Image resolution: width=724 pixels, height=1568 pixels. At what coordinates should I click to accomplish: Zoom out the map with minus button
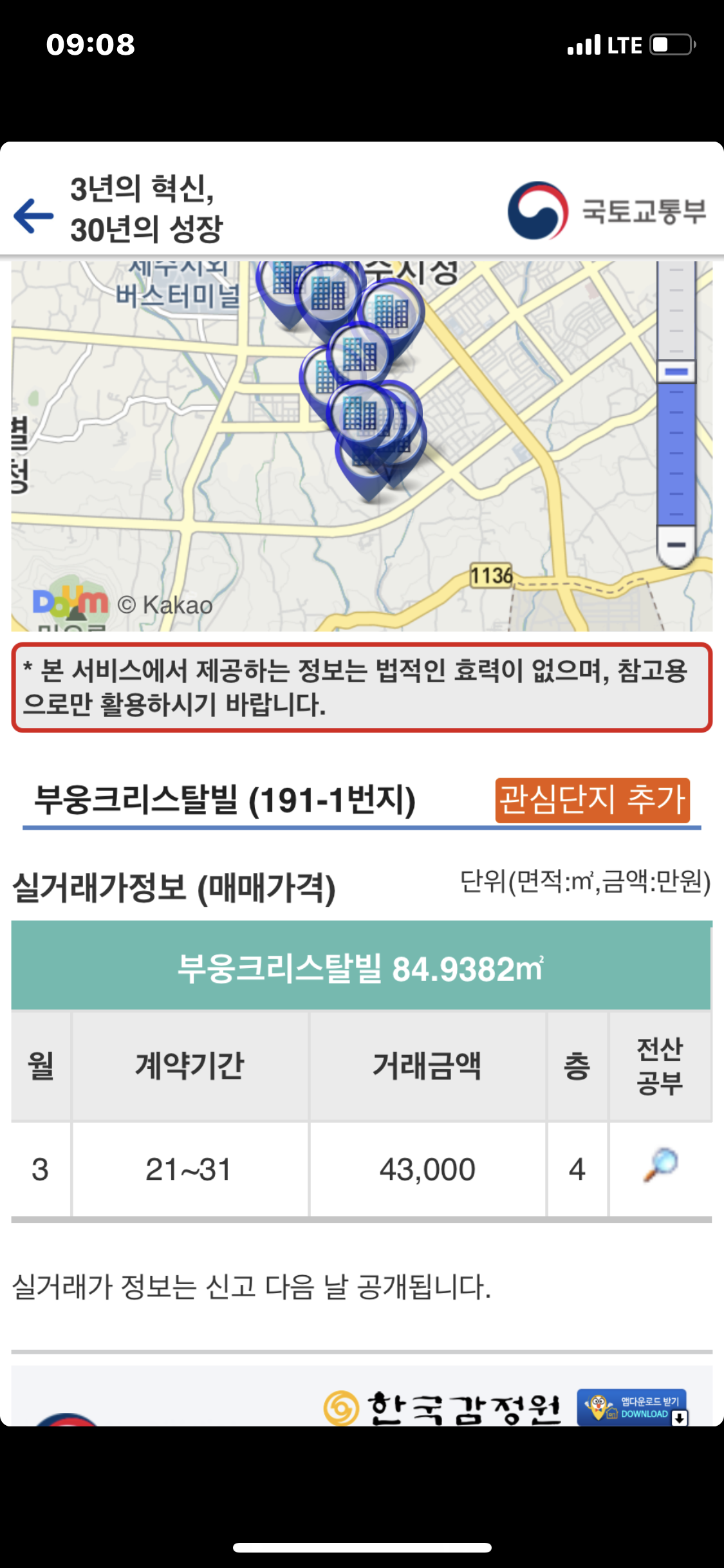[x=676, y=545]
